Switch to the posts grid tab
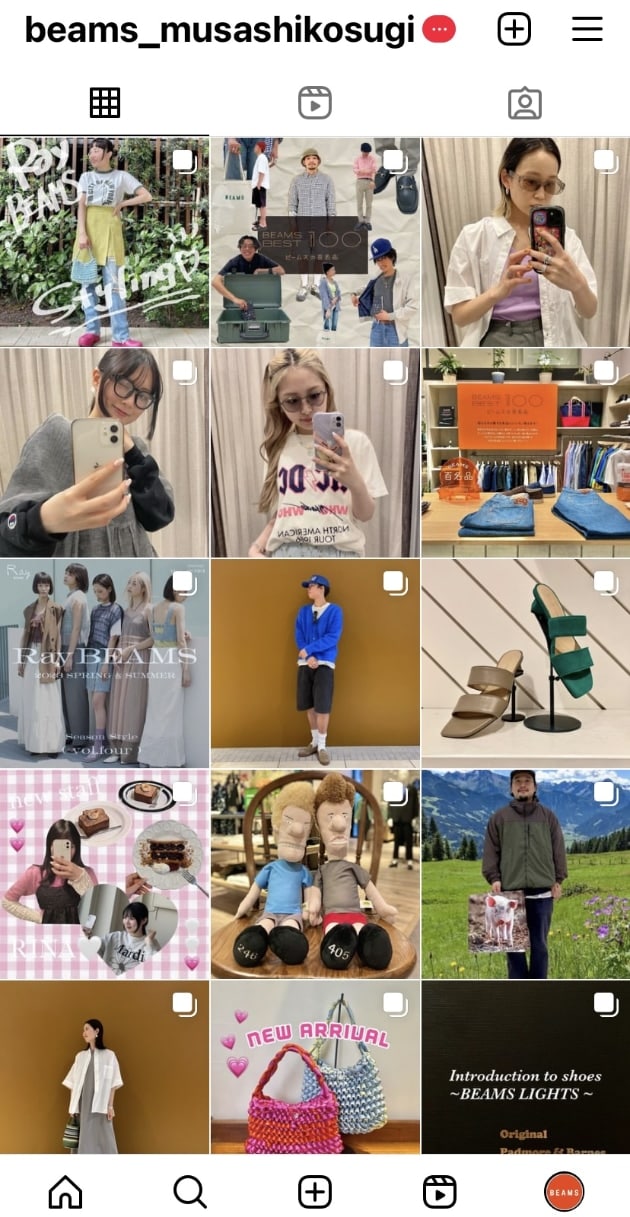630x1217 pixels. click(x=105, y=103)
